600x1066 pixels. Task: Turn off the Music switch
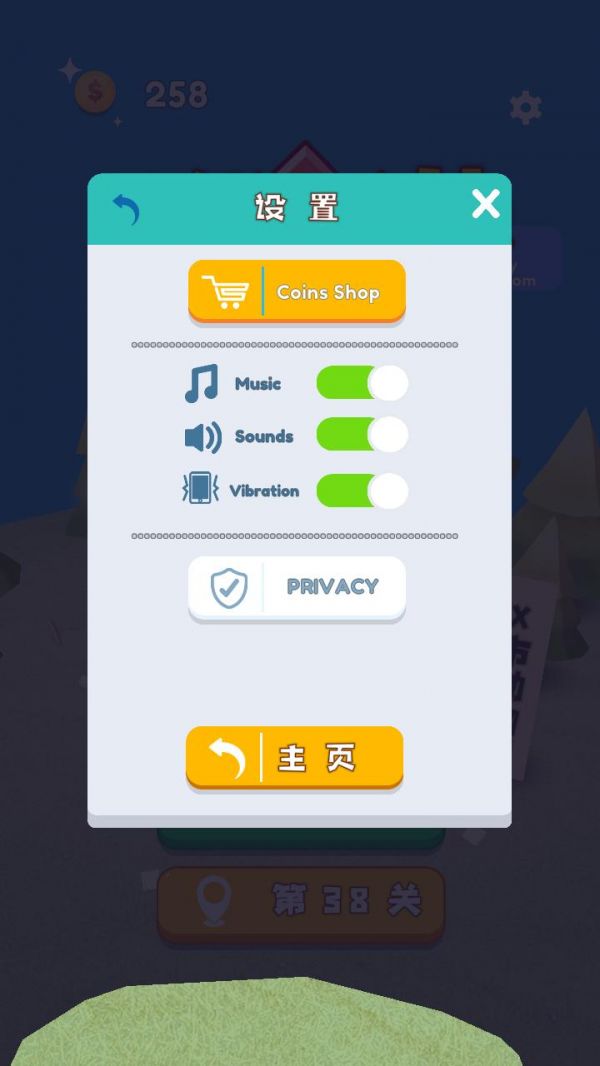click(362, 383)
